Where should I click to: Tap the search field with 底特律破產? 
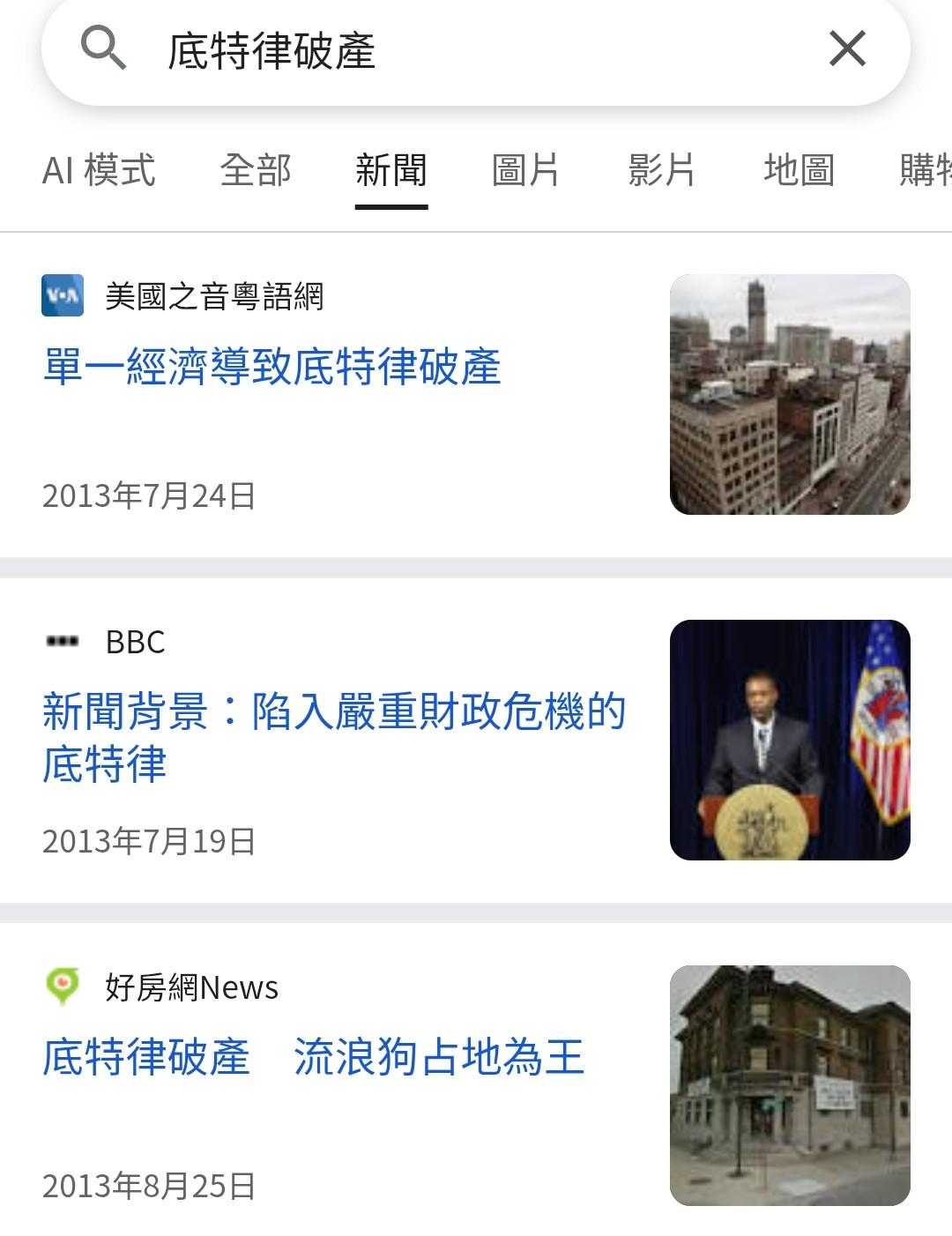pos(476,50)
